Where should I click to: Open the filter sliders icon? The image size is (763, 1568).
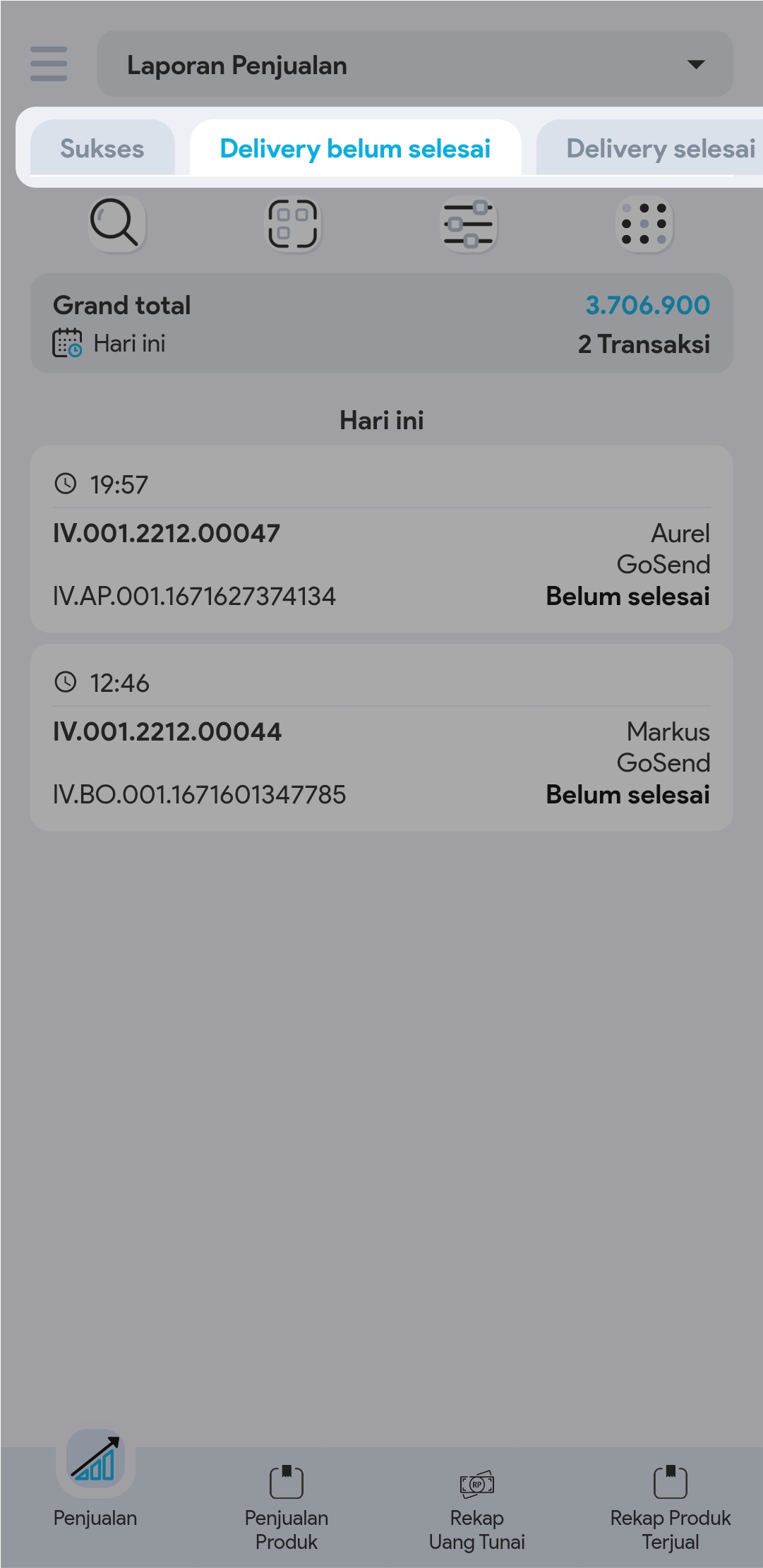tap(468, 224)
